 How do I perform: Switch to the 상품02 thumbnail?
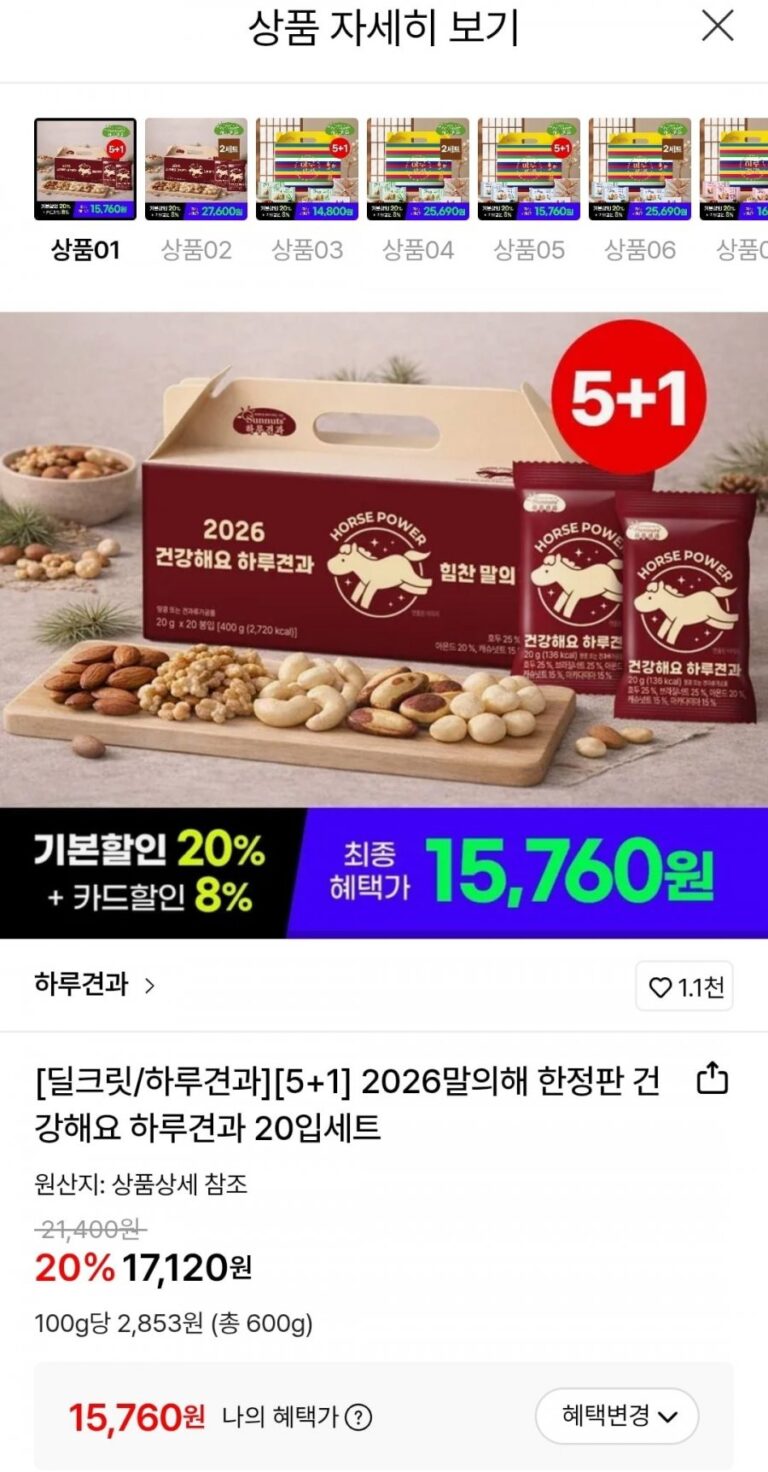tap(196, 169)
